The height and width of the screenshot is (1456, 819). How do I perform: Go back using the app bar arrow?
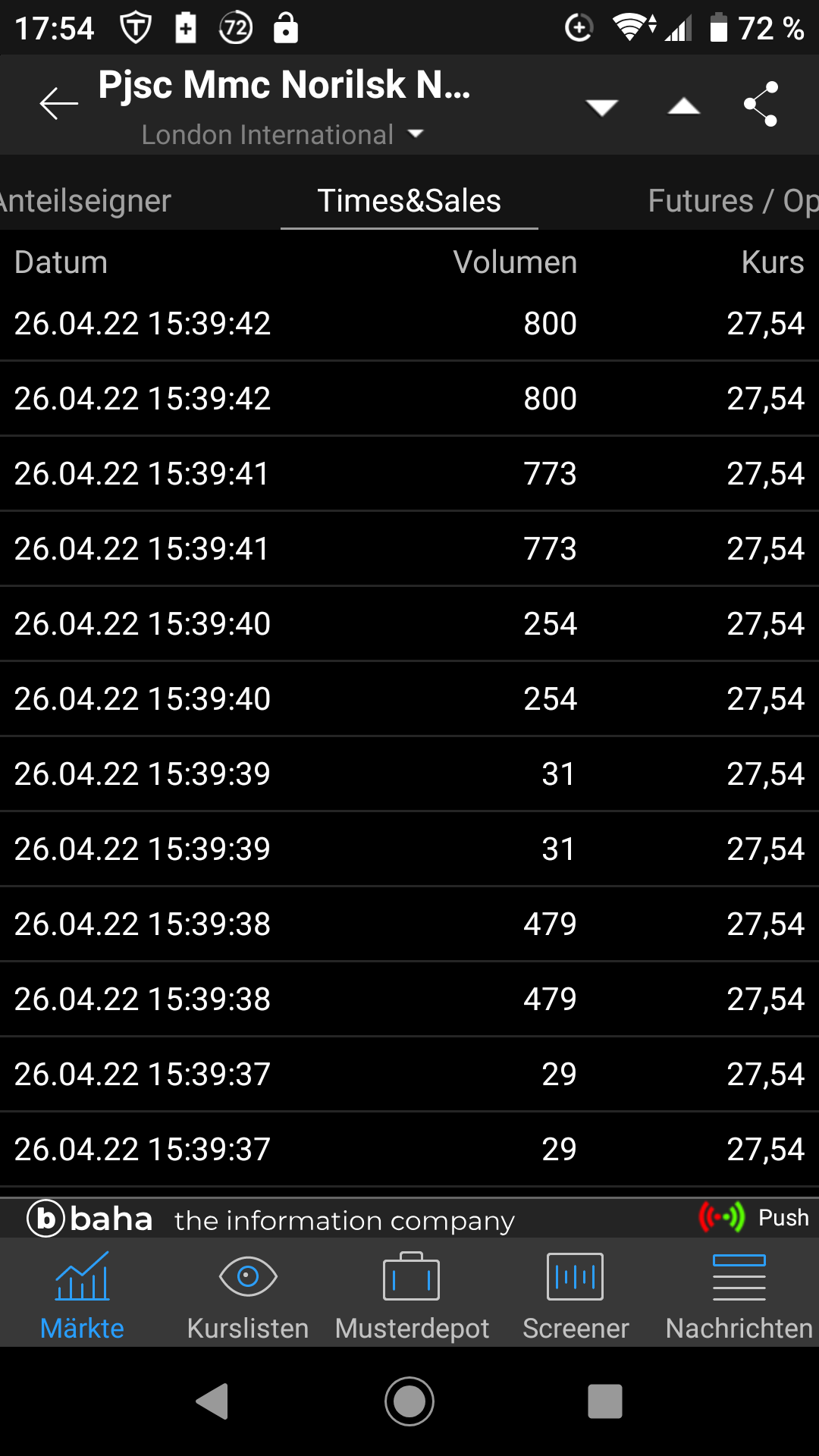tap(58, 104)
